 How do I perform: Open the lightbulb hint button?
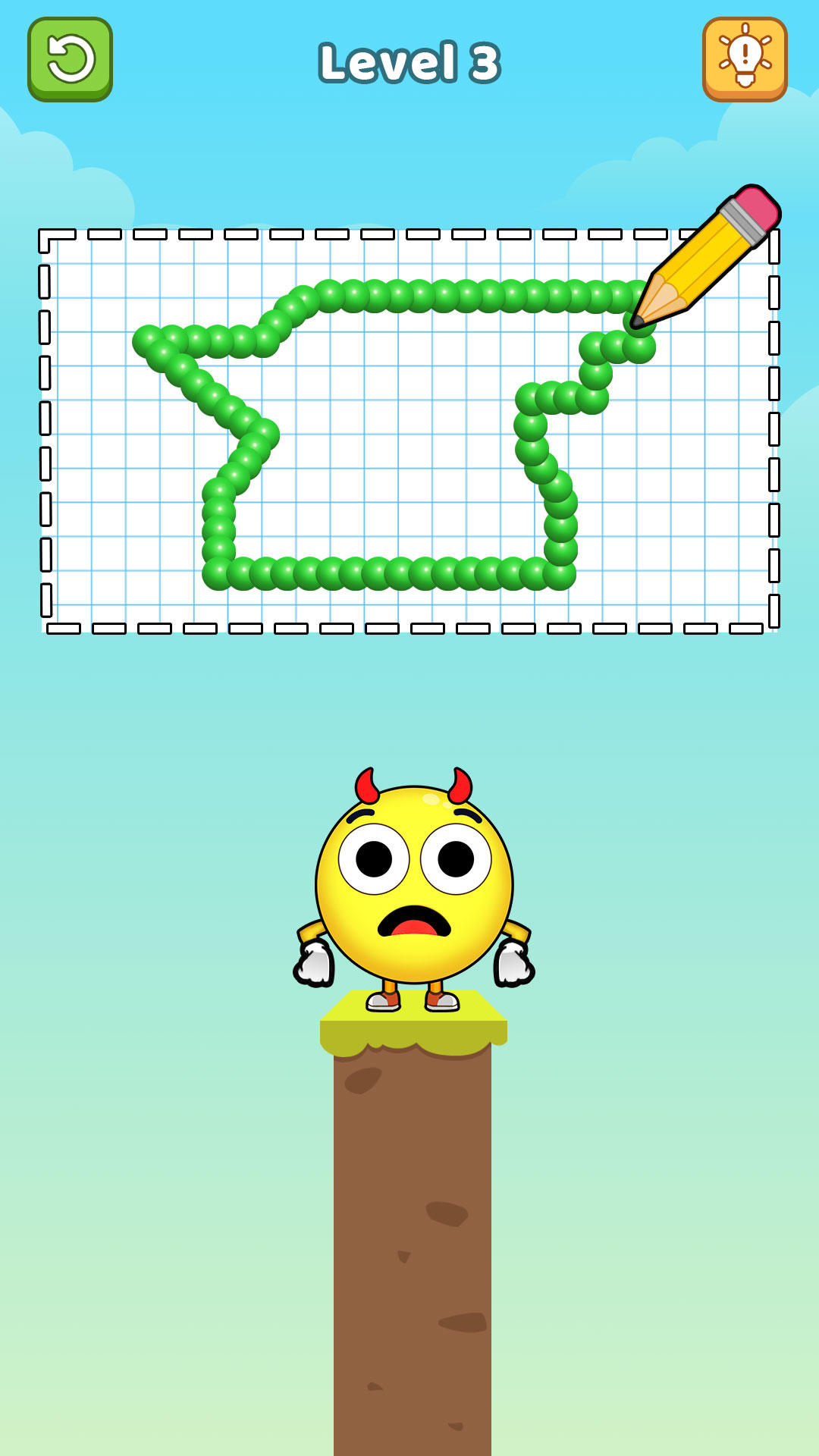pyautogui.click(x=745, y=59)
